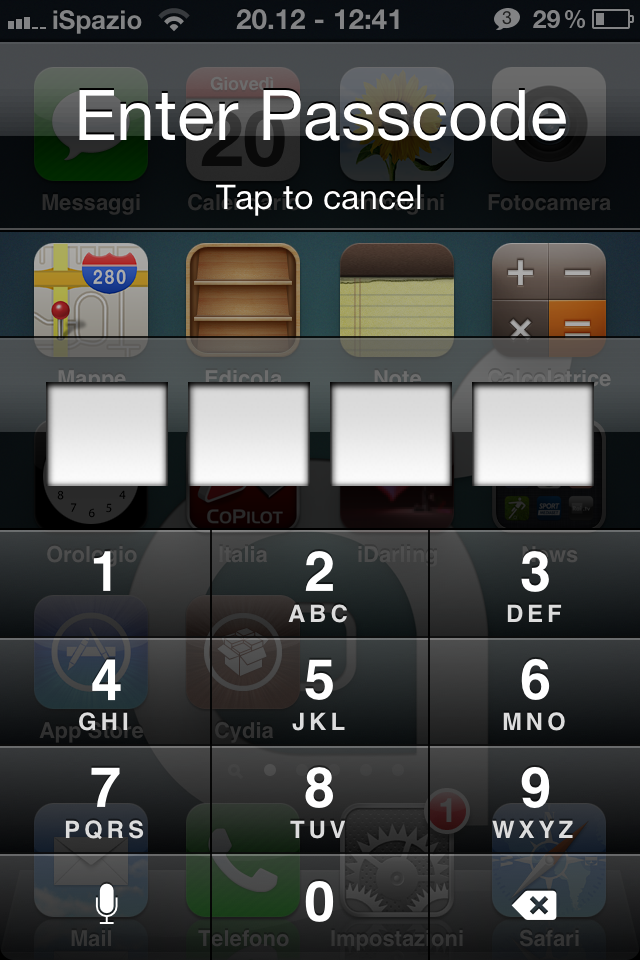Activate the microphone key on the keypad

(105, 906)
